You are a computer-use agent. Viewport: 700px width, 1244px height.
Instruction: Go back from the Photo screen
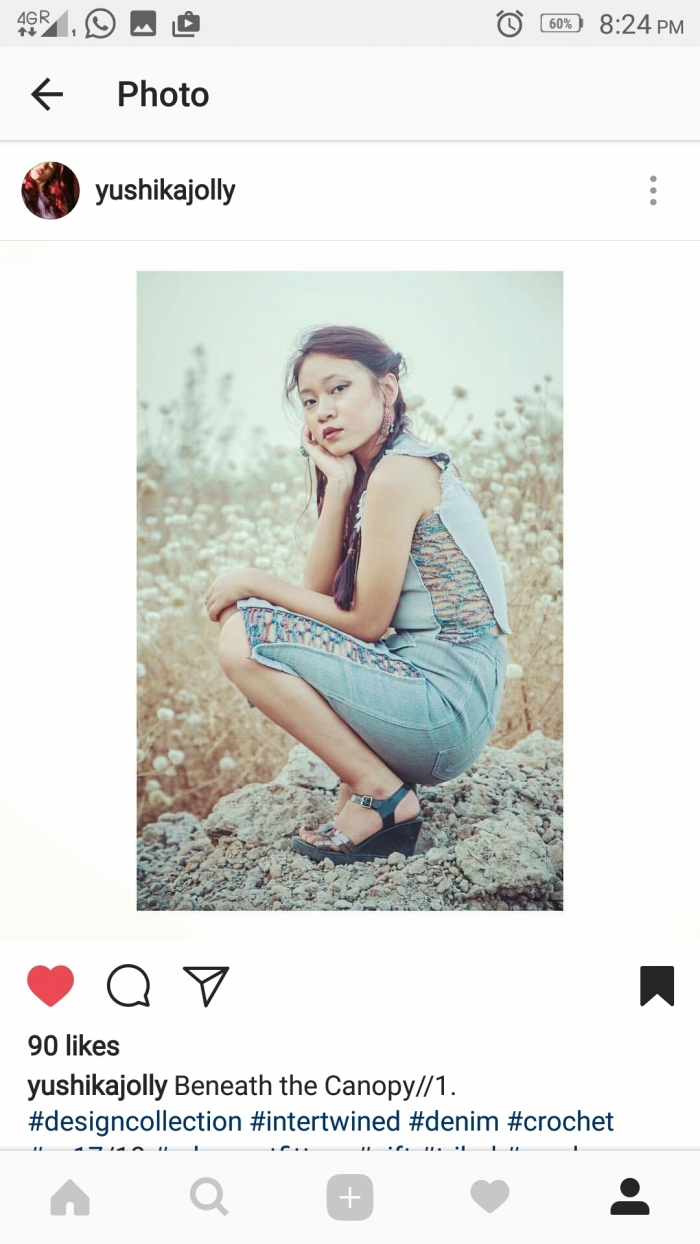pos(47,95)
